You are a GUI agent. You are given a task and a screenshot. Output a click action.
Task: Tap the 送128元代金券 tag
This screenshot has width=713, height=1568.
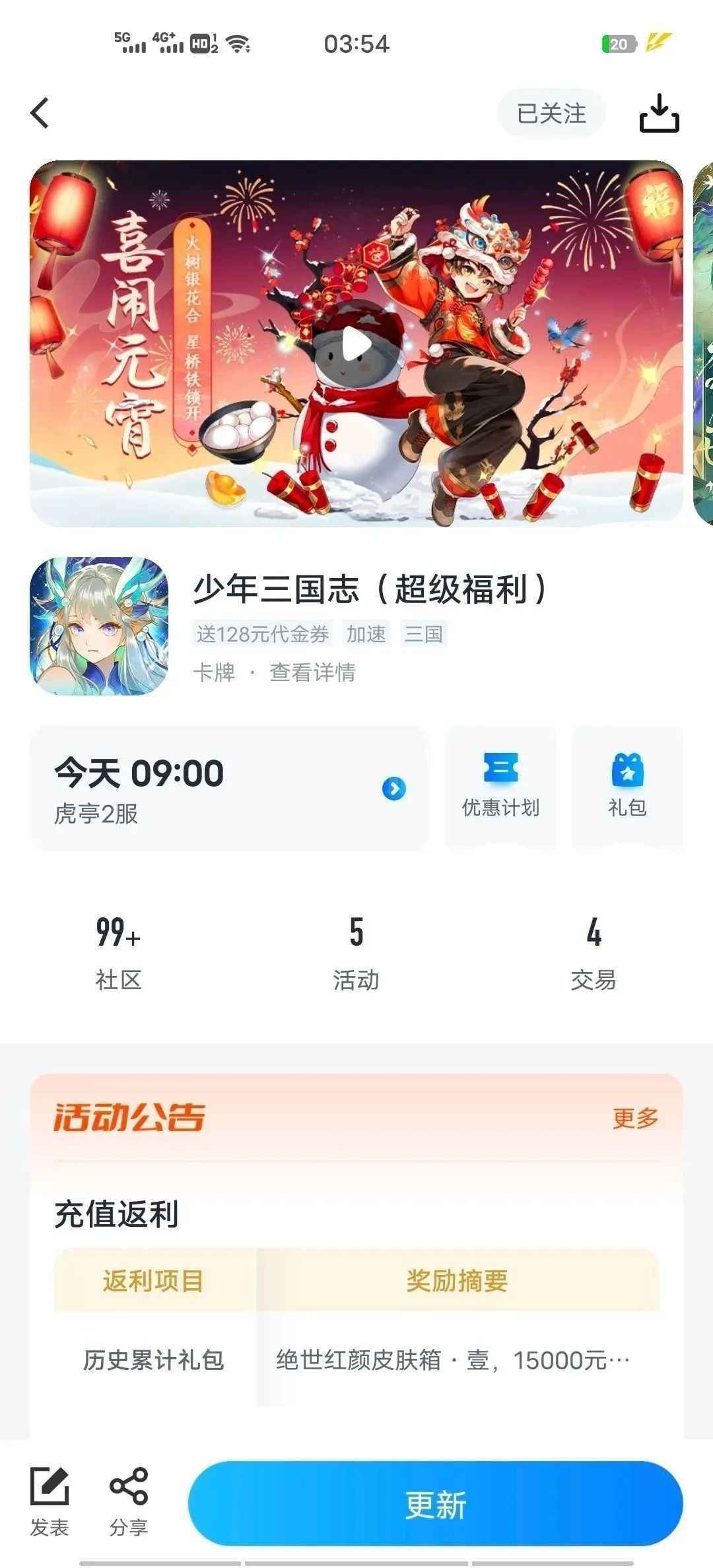pyautogui.click(x=263, y=634)
